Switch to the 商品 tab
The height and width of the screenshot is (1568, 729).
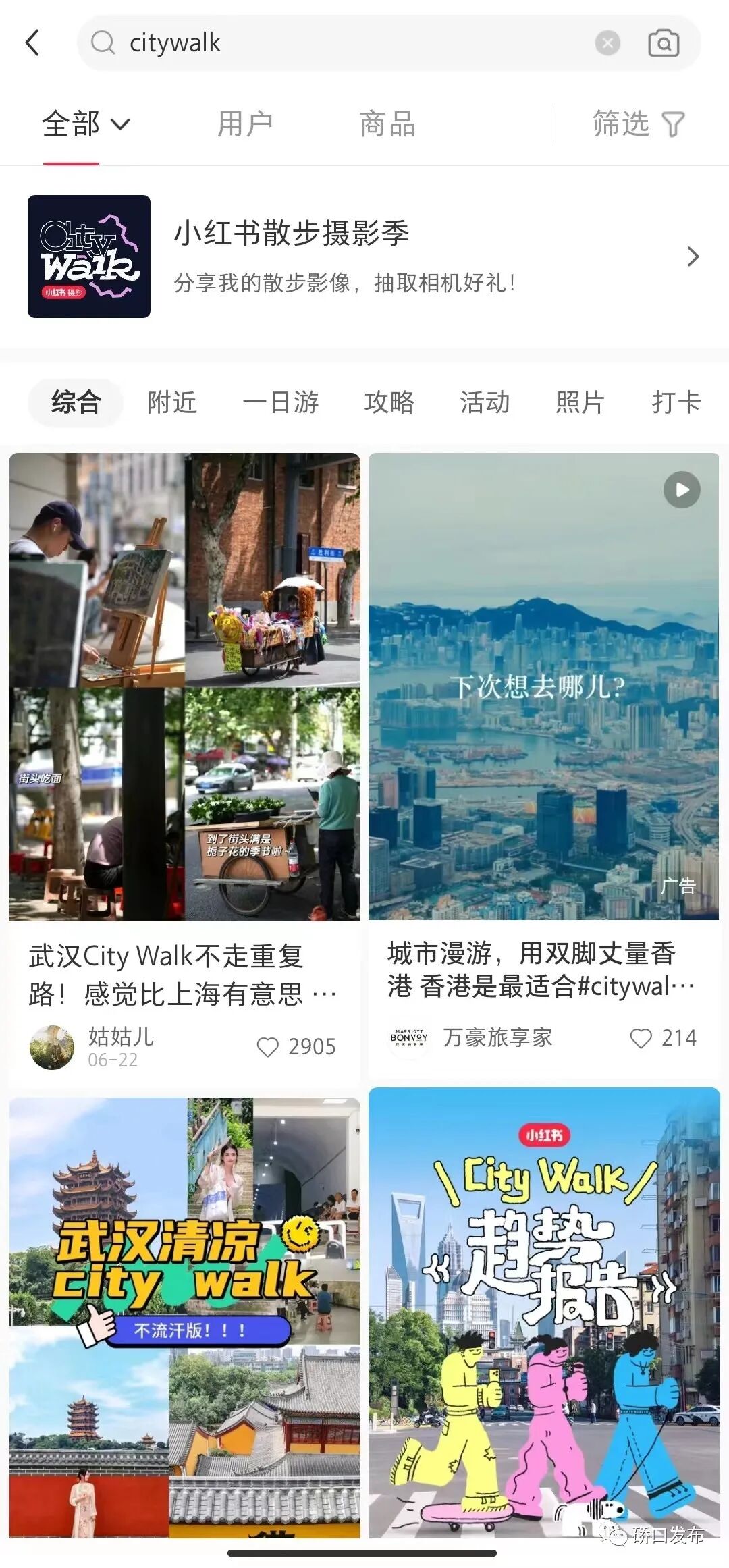387,124
